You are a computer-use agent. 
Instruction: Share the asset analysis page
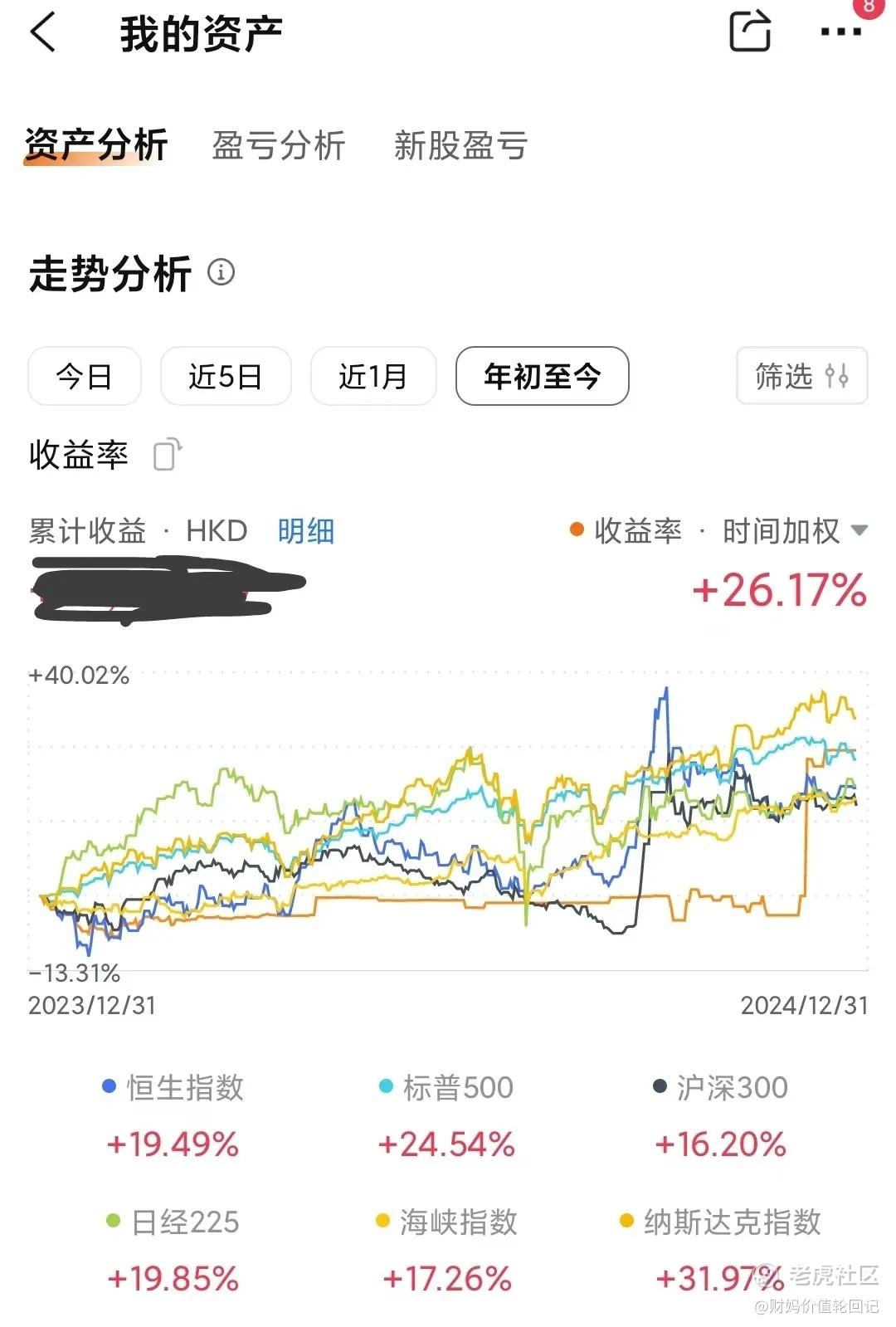(x=750, y=32)
